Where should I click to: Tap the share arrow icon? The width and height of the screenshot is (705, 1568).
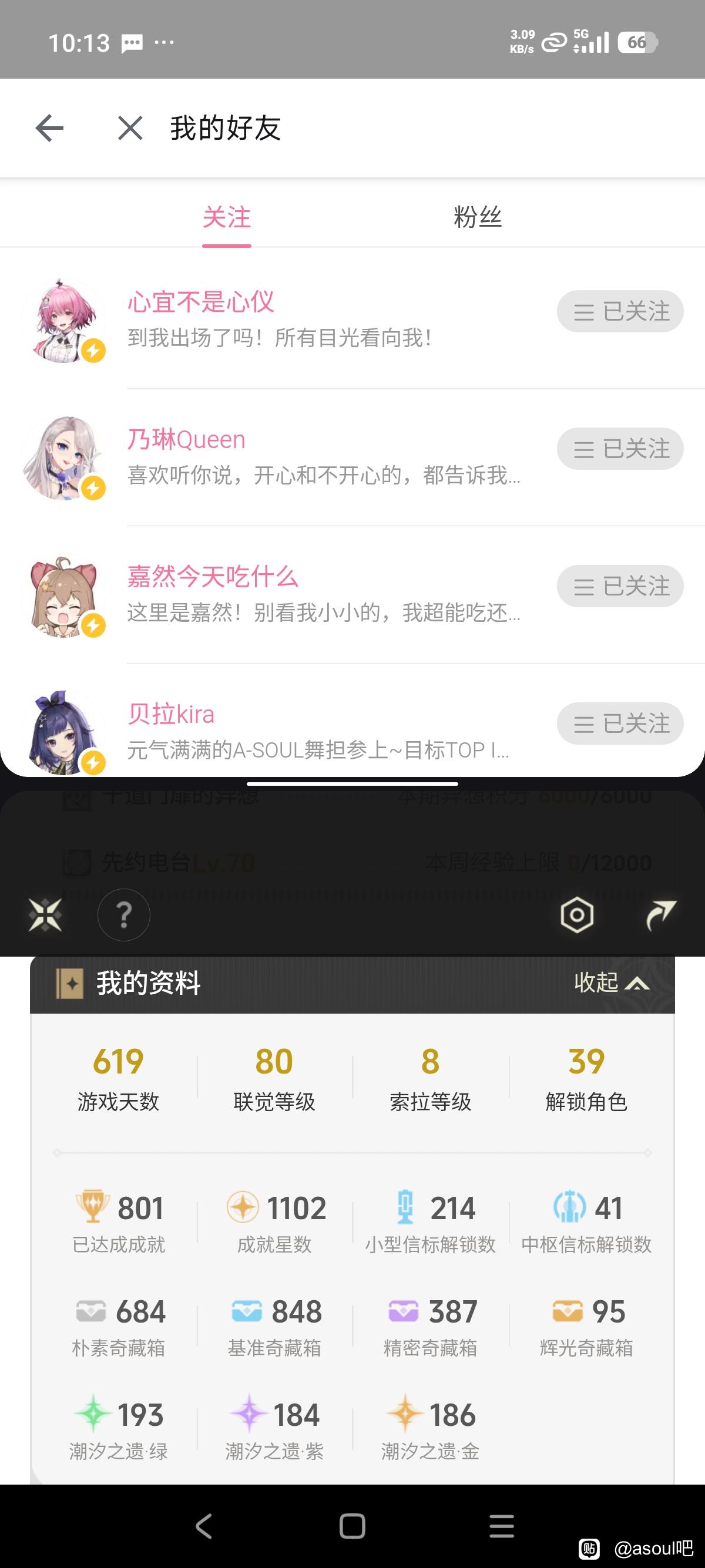click(x=660, y=915)
